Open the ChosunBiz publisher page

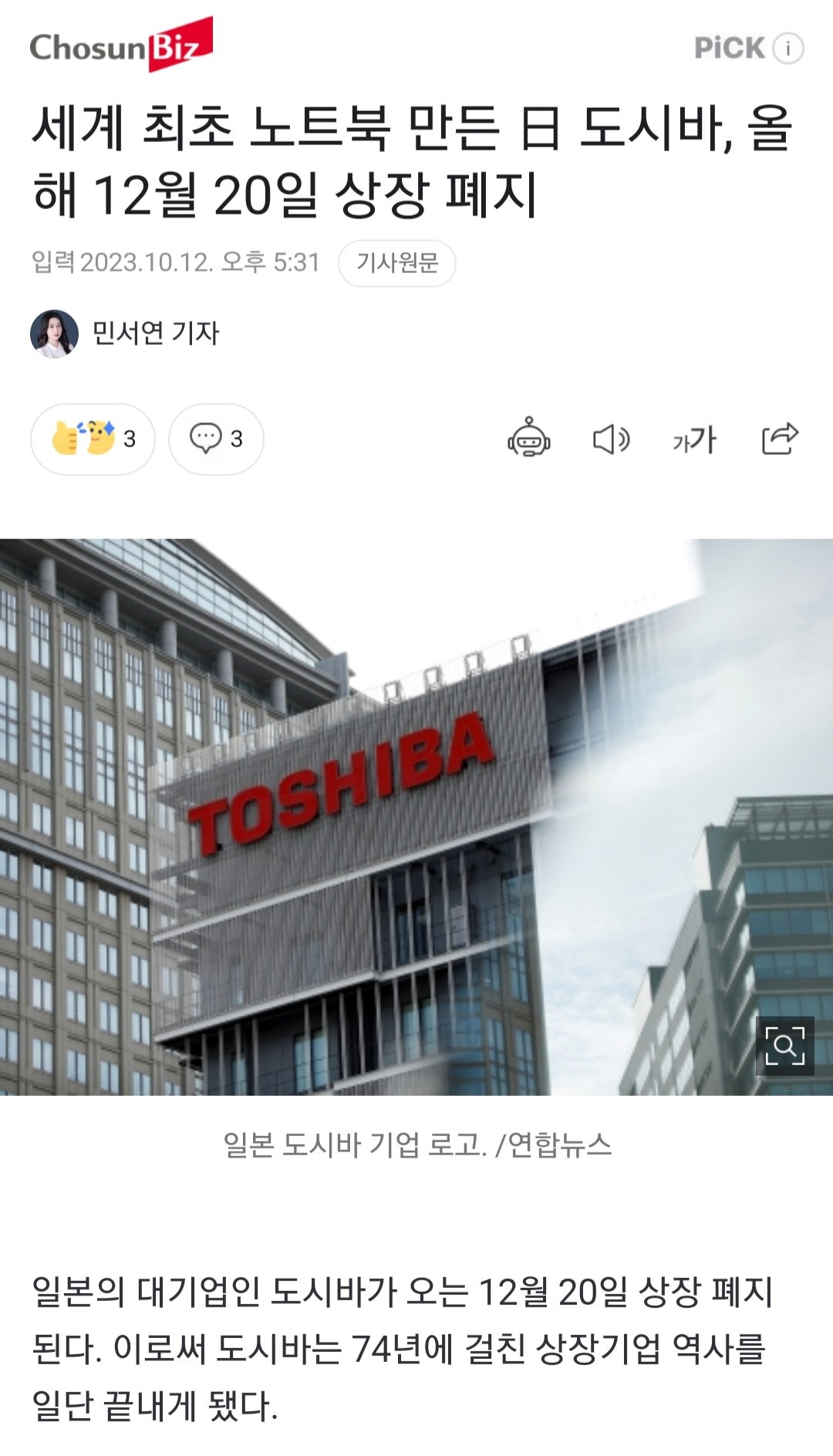coord(121,45)
